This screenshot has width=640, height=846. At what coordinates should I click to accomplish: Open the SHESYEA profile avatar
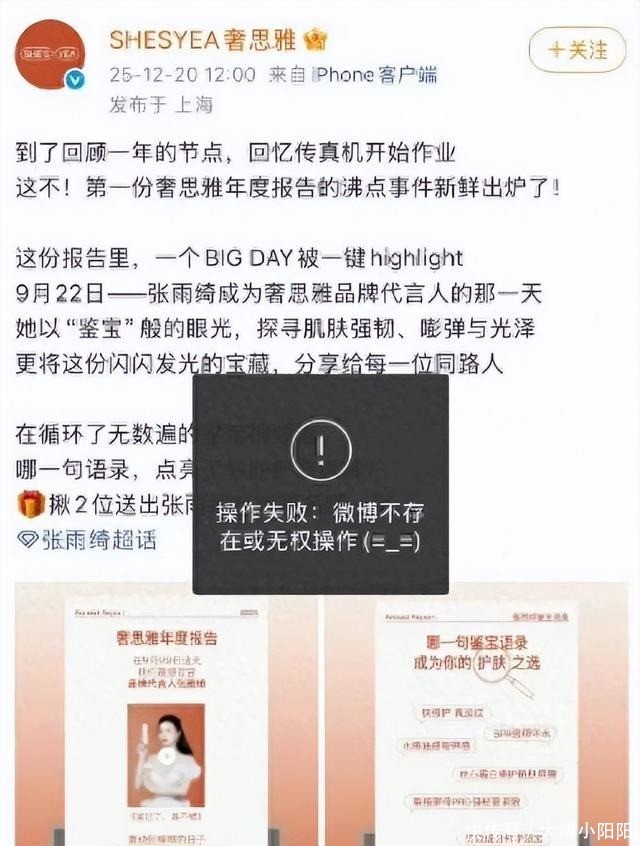52,52
